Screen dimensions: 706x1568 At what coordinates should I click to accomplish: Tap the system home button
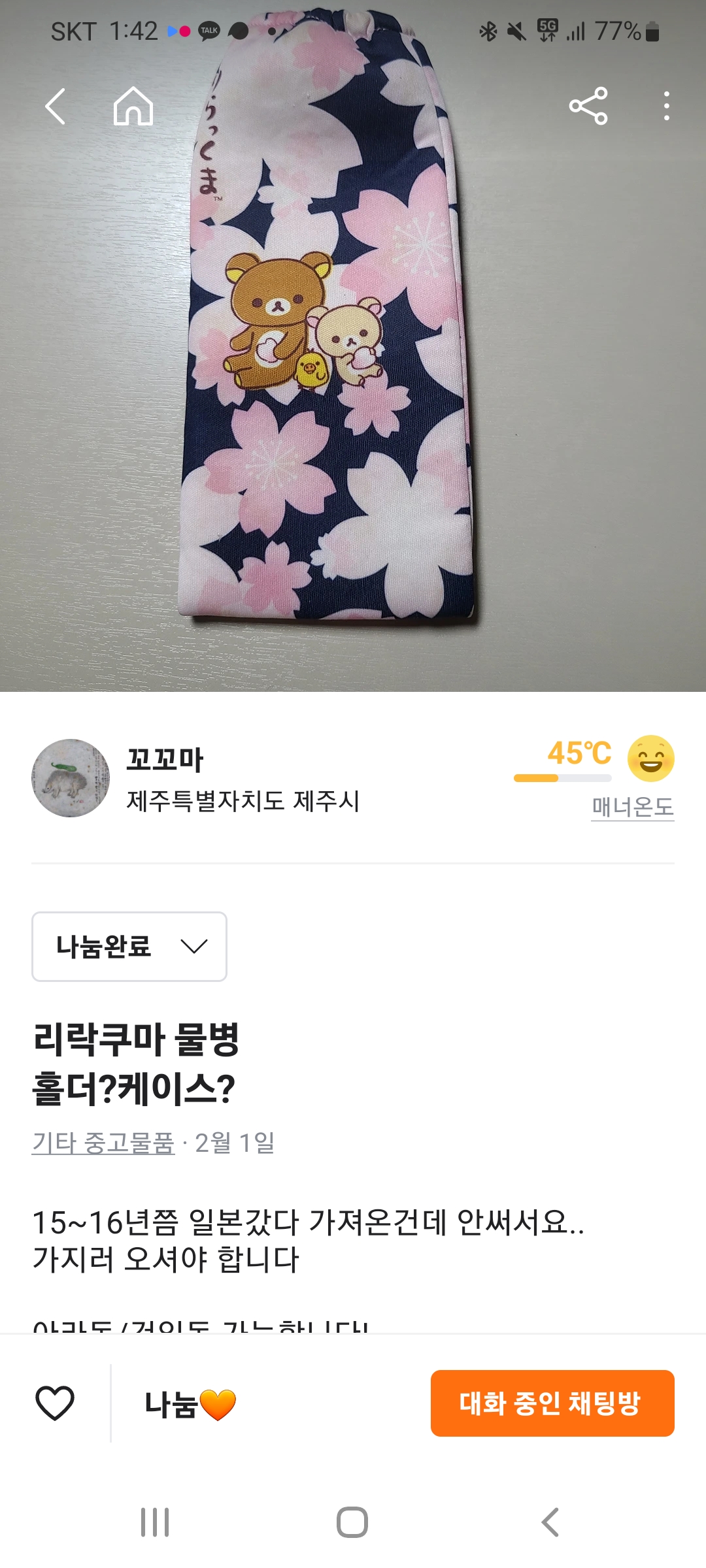click(x=352, y=1522)
